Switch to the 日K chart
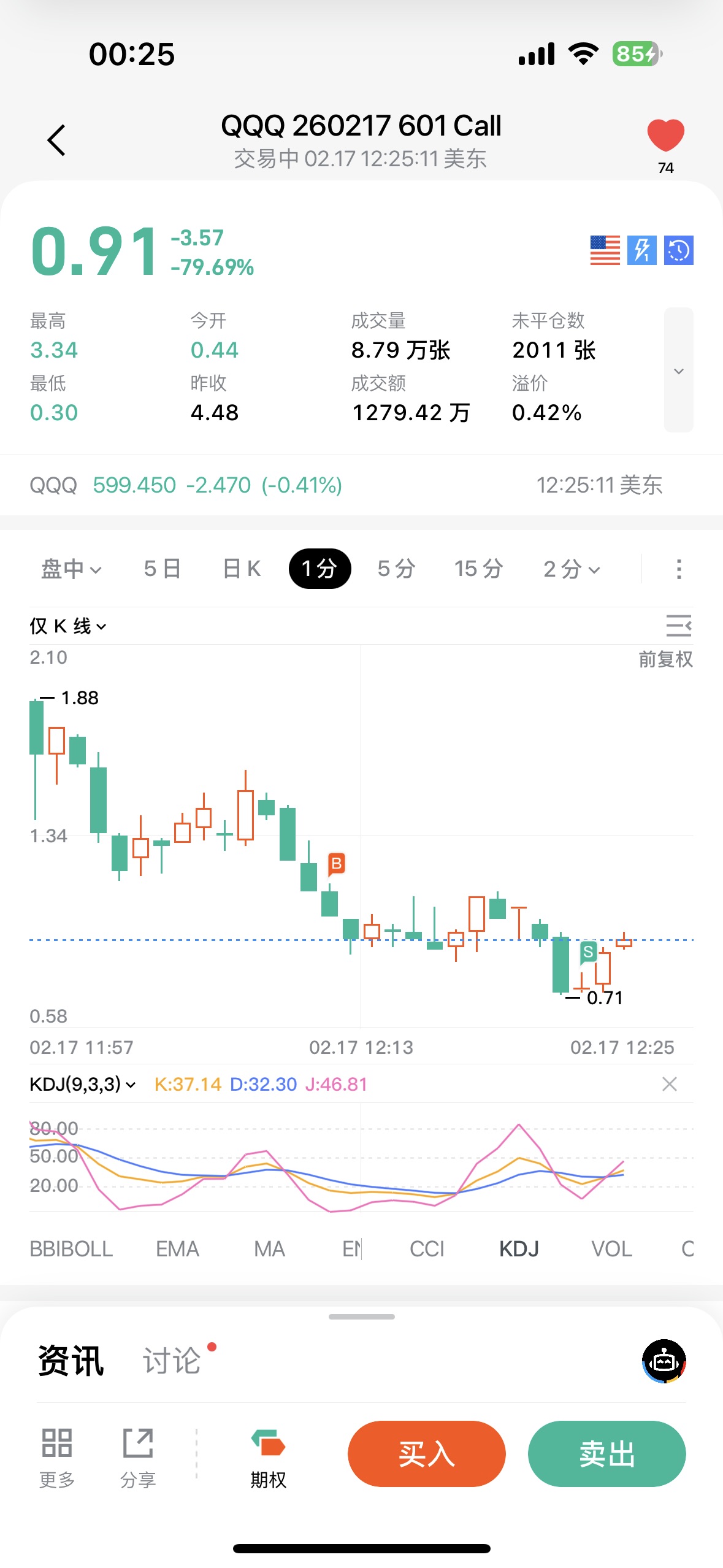Image resolution: width=723 pixels, height=1568 pixels. coord(242,569)
